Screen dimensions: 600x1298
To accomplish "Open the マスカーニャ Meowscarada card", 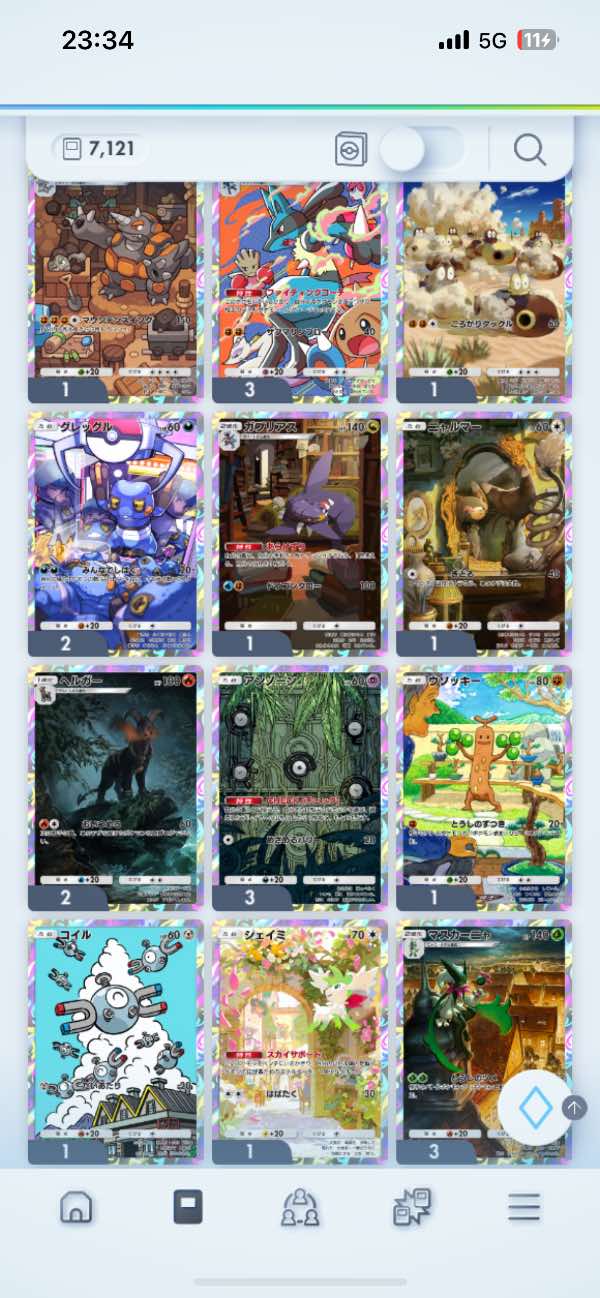I will click(485, 1041).
